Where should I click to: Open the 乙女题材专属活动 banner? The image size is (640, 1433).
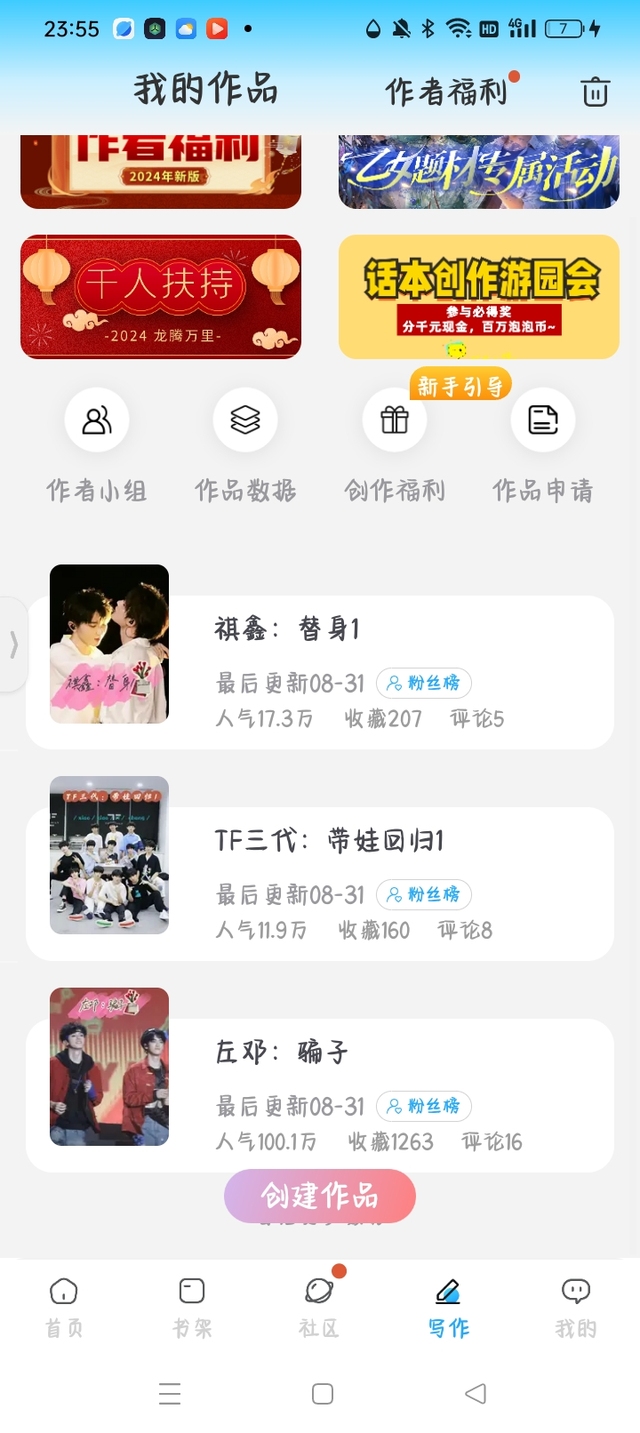[479, 172]
